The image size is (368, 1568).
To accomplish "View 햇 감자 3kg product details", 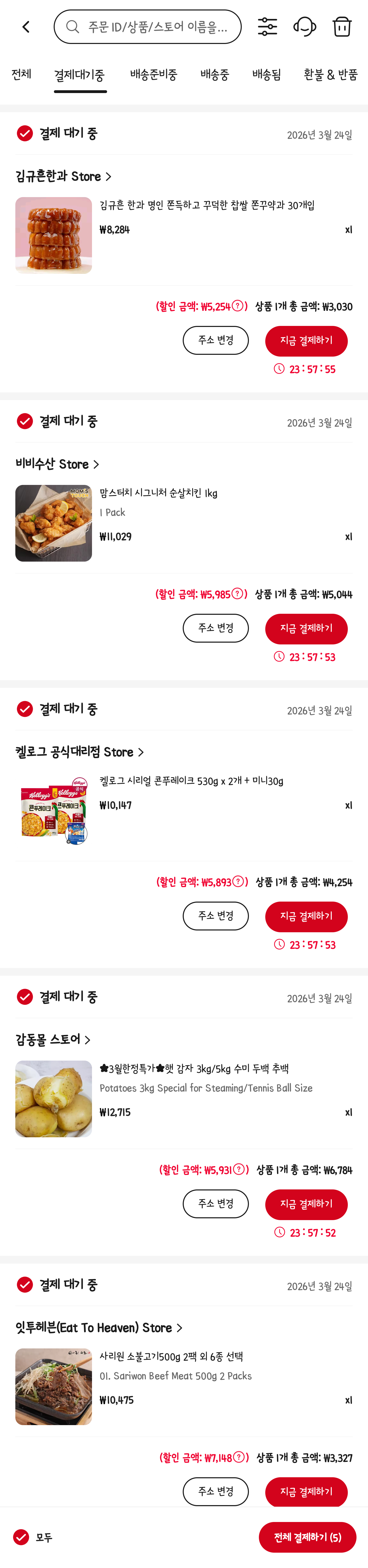I will [x=194, y=1068].
